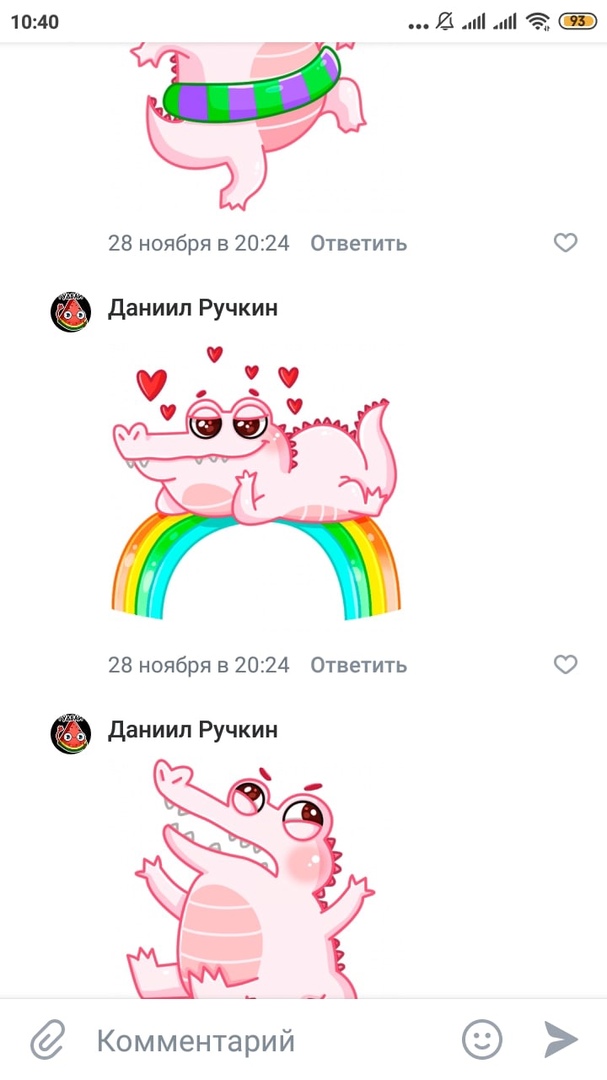Tap Ответить under the rainbow crocodile sticker
Screen dimensions: 607x1080
pos(358,665)
